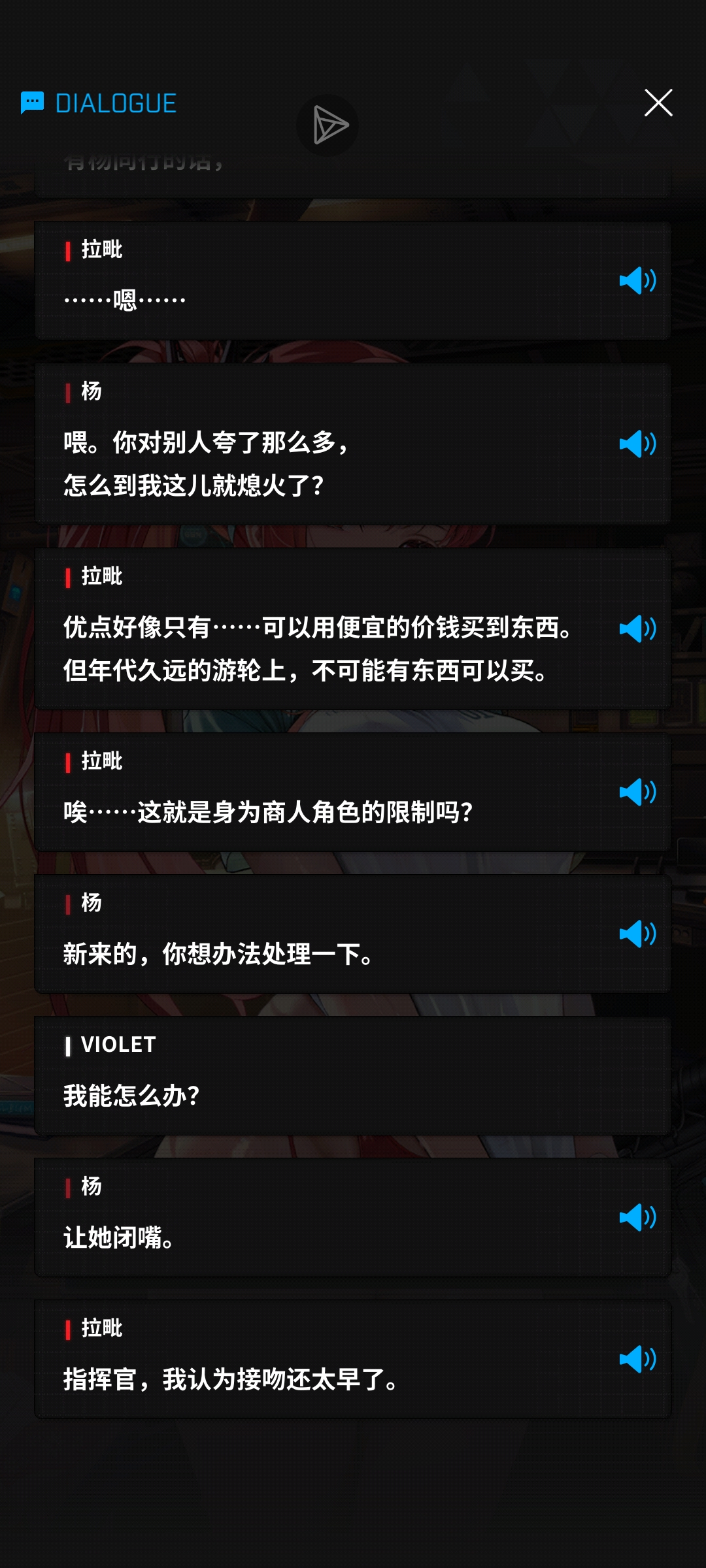Play 拉毗's voice line "这就是身为商人角色的限制吗"
The width and height of the screenshot is (706, 1568).
[x=637, y=792]
